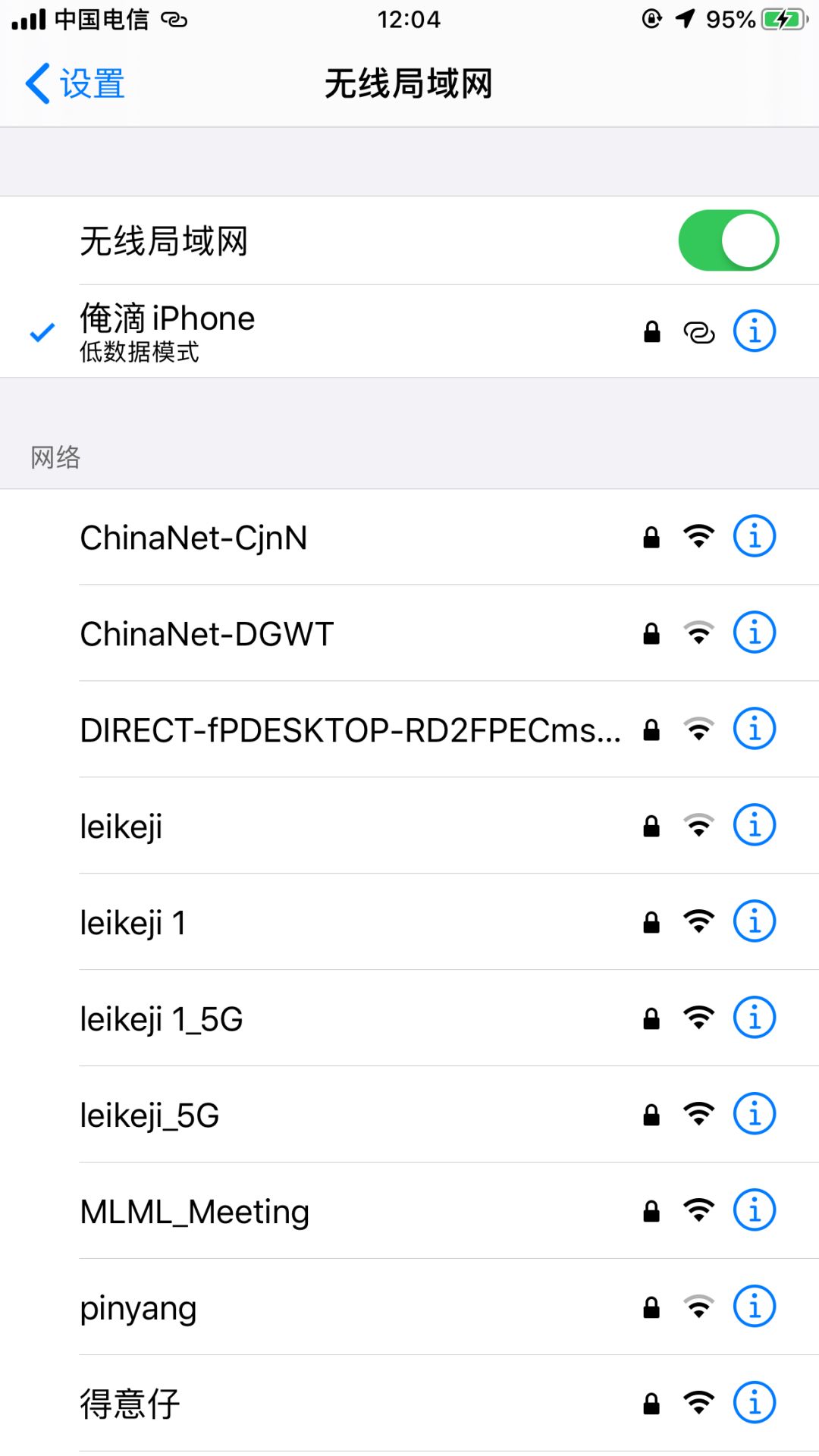
Task: Join the ChinaNet-CjnN network
Action: click(194, 538)
